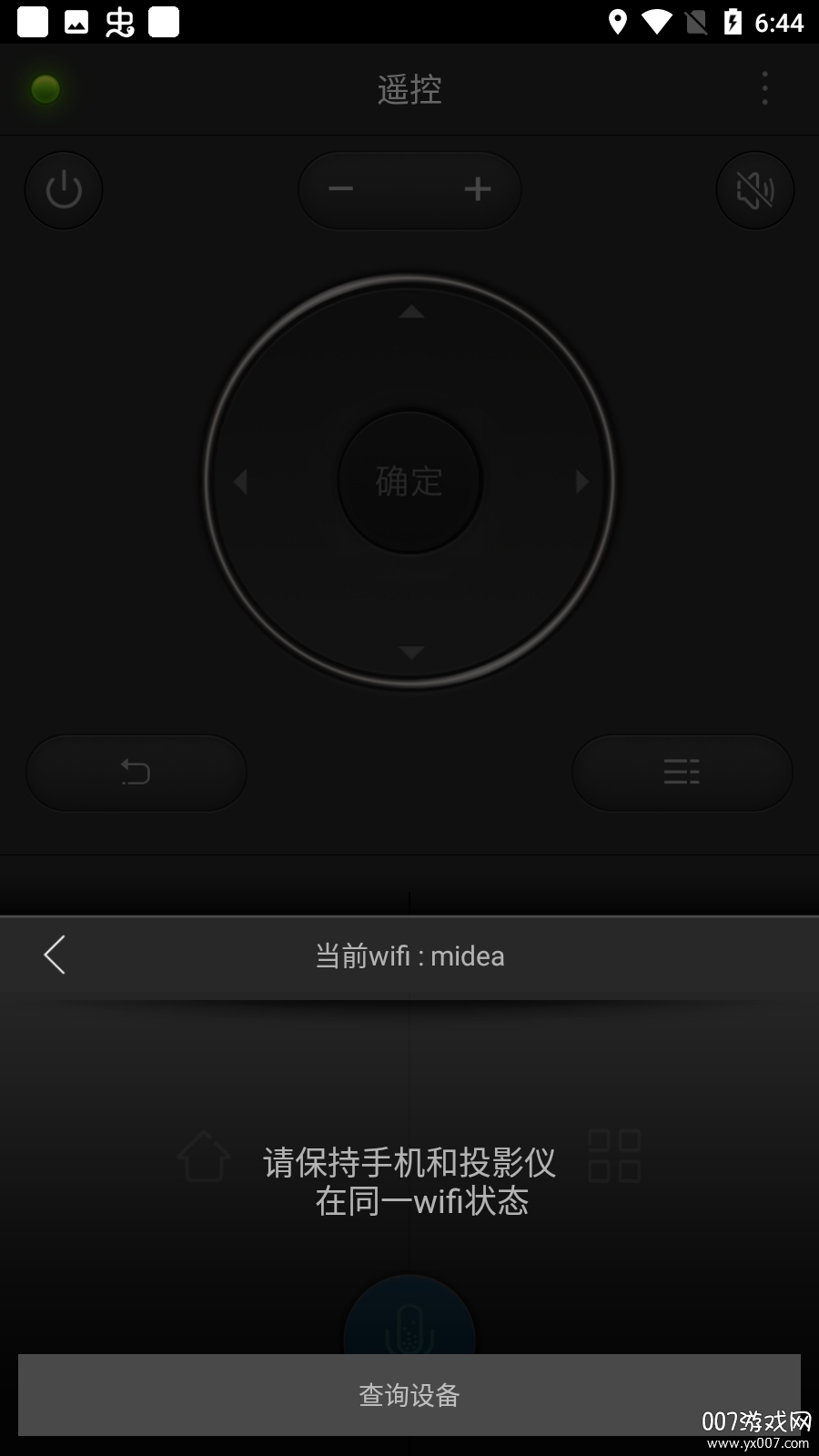The height and width of the screenshot is (1456, 819).
Task: Navigate up on the directional pad
Action: (411, 312)
